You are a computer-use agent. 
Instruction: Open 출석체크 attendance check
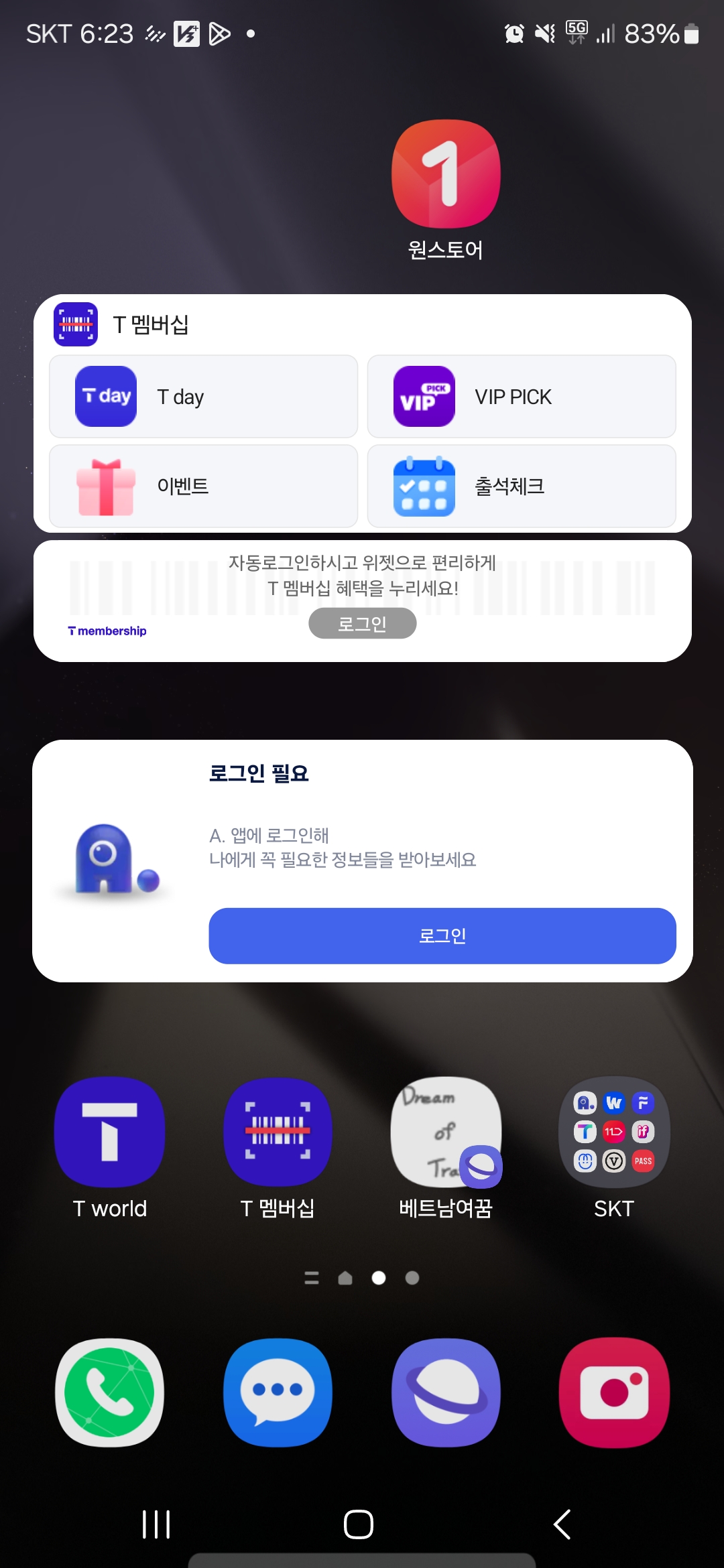[521, 486]
